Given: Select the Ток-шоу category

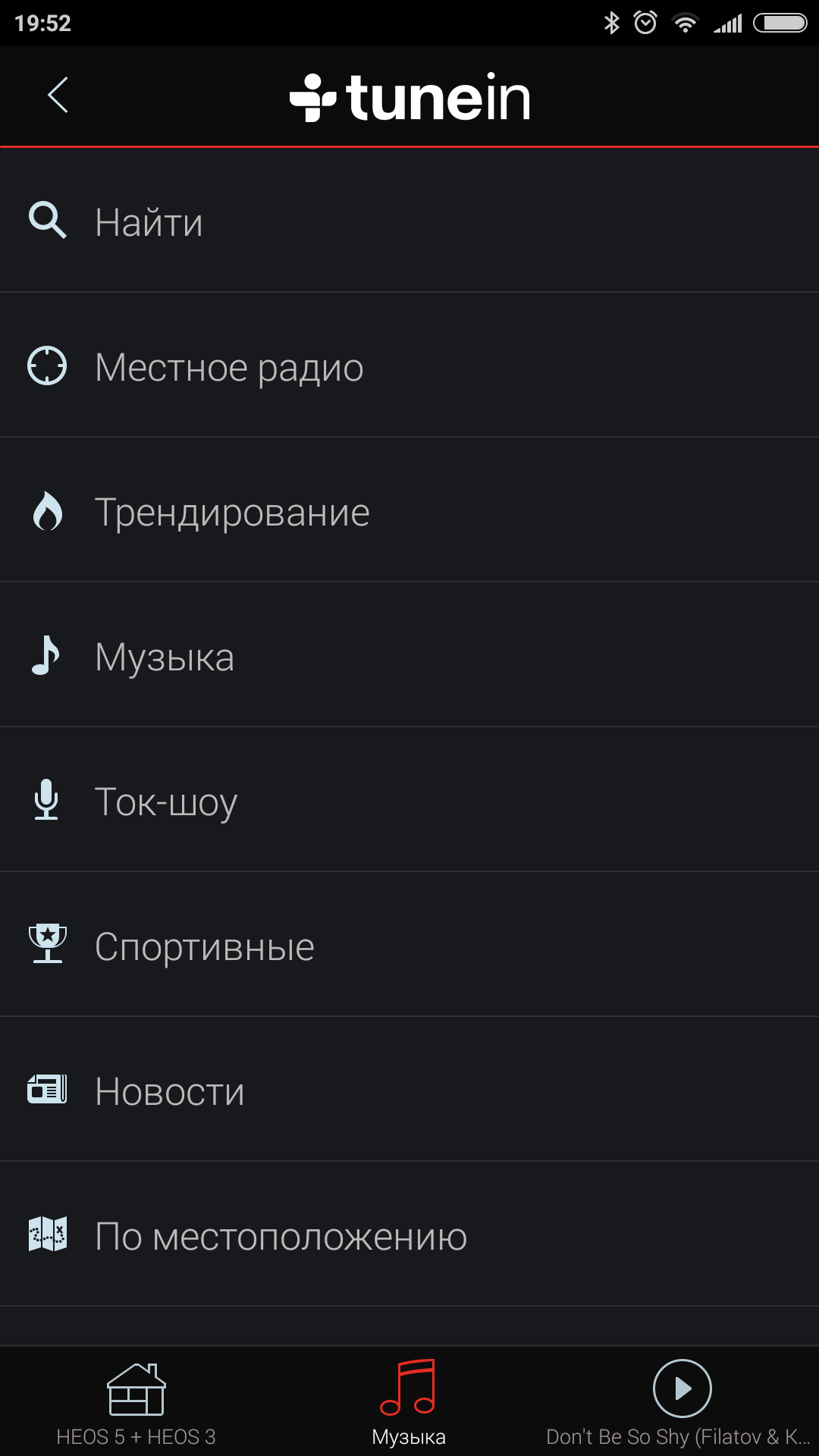Looking at the screenshot, I should coord(166,802).
